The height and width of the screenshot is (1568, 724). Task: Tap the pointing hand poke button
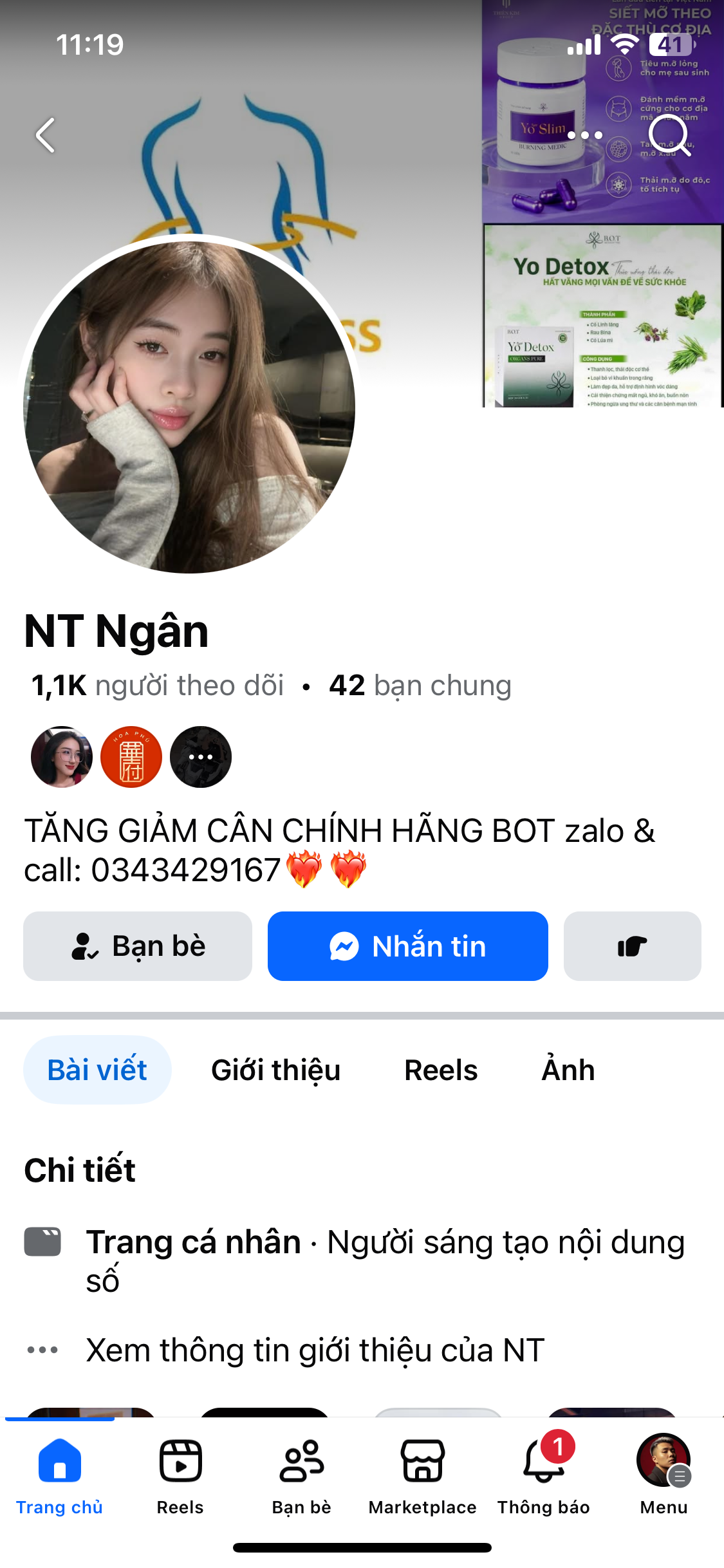[632, 946]
